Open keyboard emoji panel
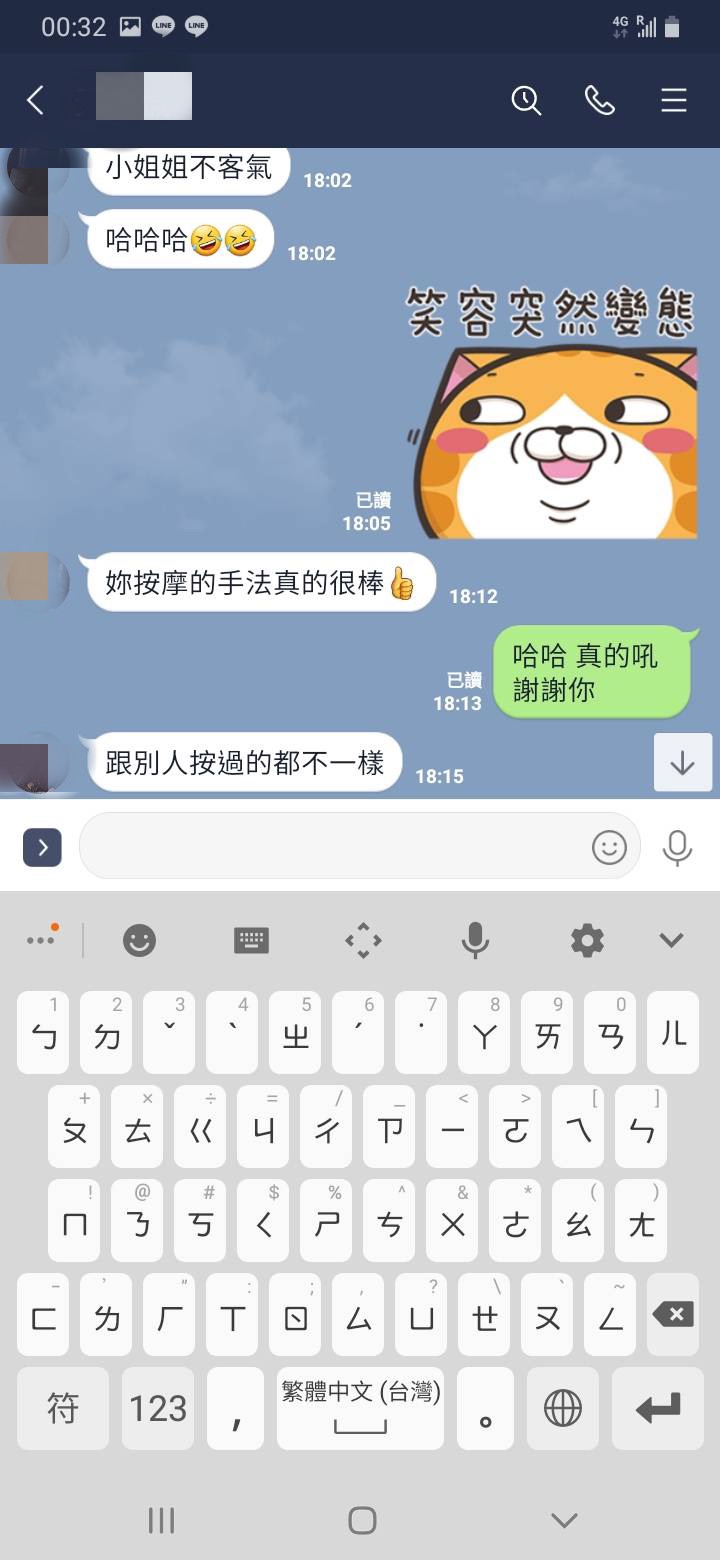The width and height of the screenshot is (720, 1560). click(x=139, y=940)
